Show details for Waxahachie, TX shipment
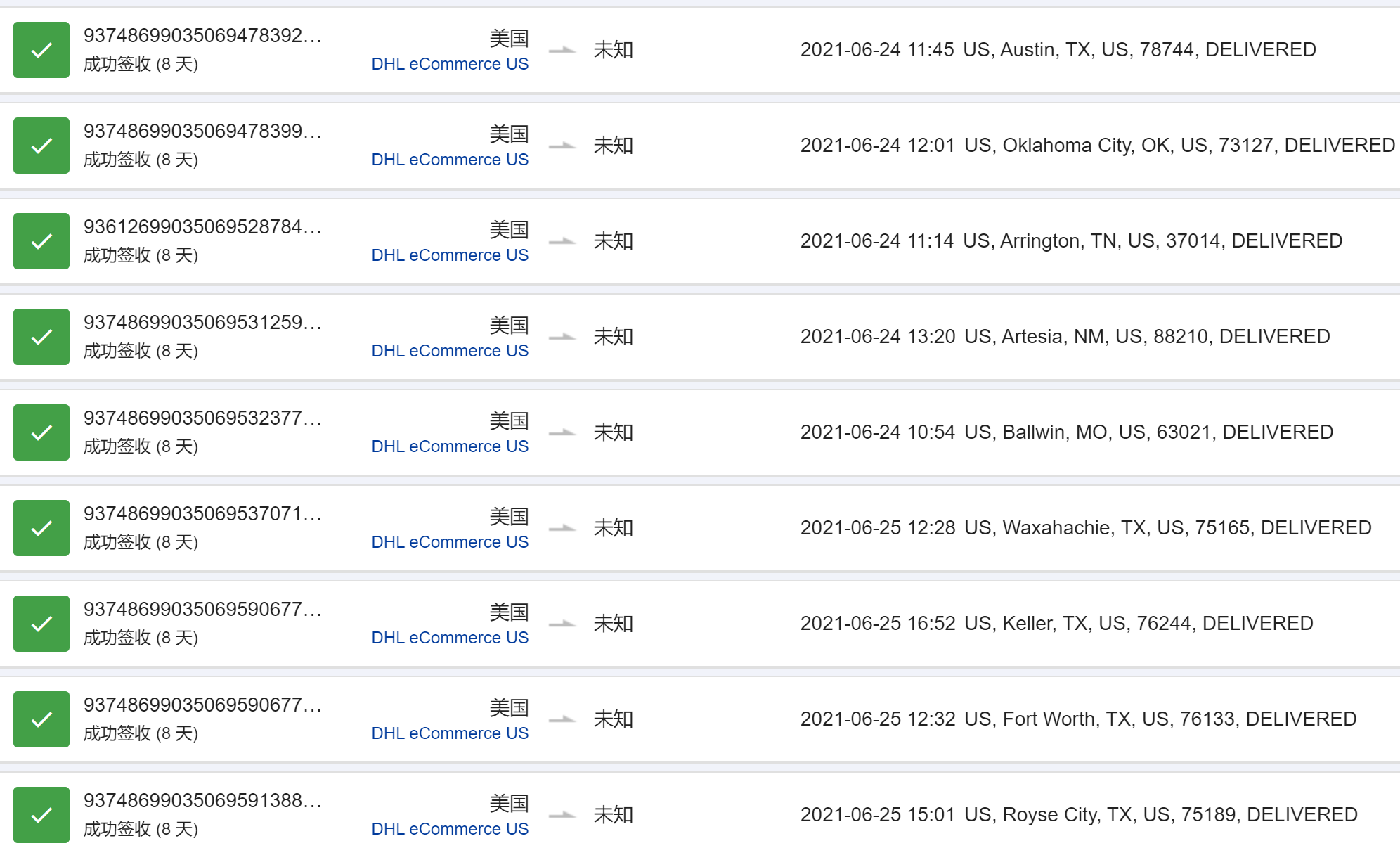Screen dimensions: 1400x855 1085,528
